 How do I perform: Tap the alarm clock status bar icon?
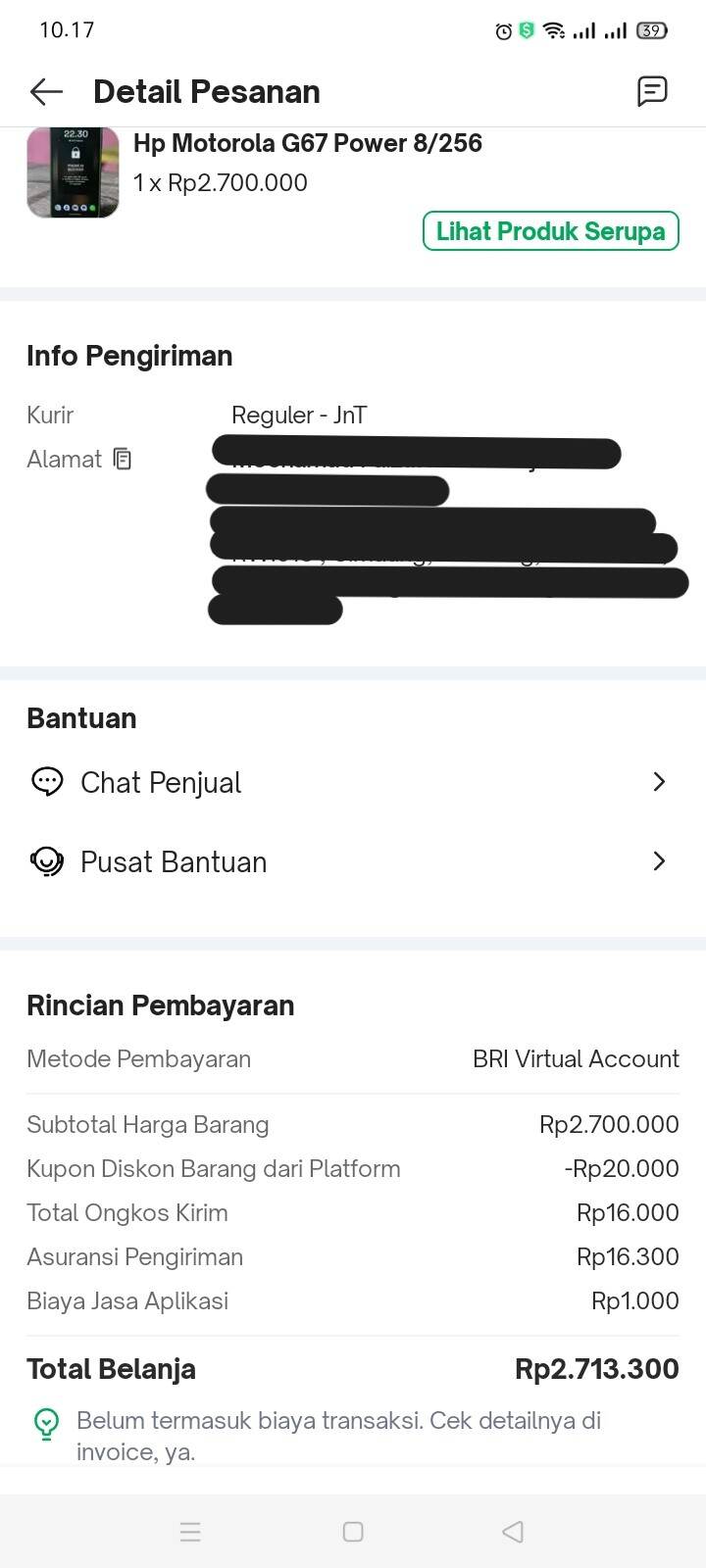503,29
